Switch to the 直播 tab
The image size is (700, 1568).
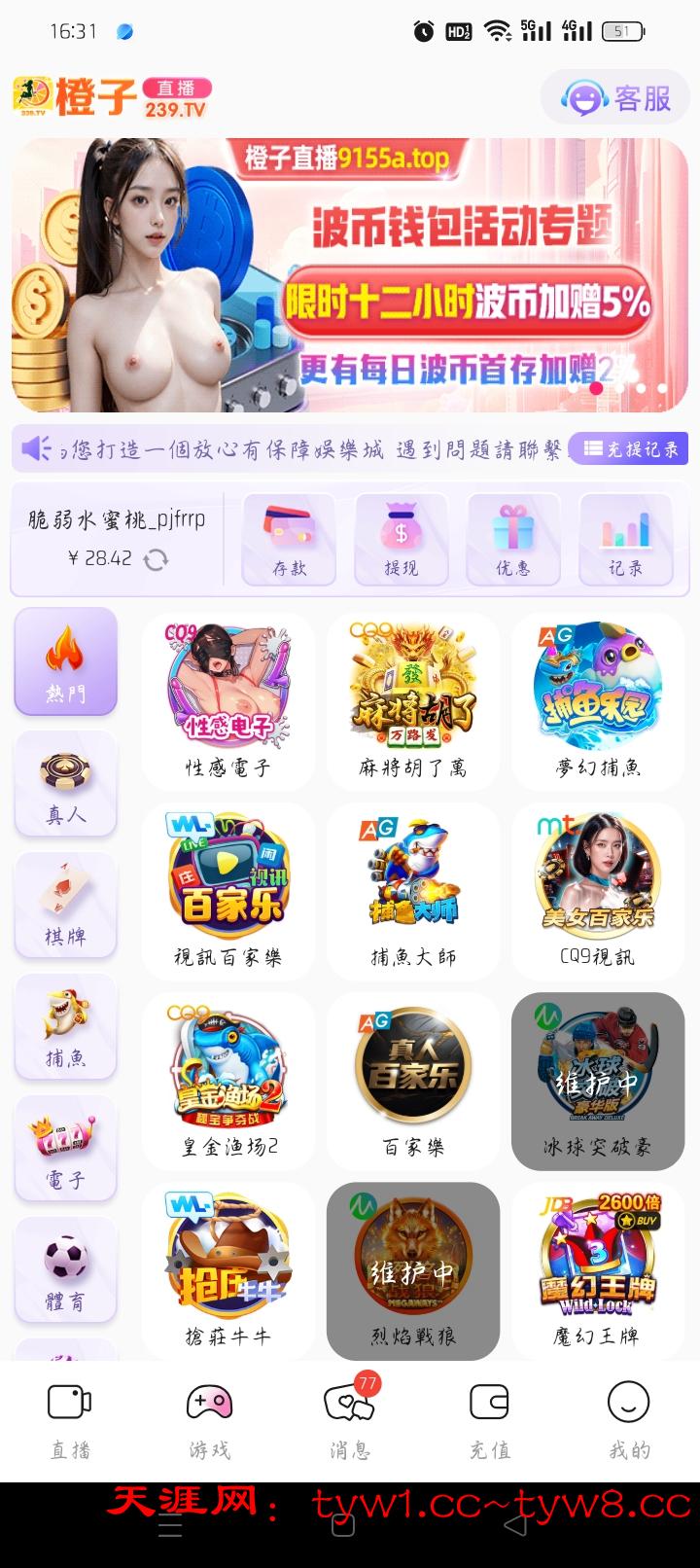pos(70,1421)
